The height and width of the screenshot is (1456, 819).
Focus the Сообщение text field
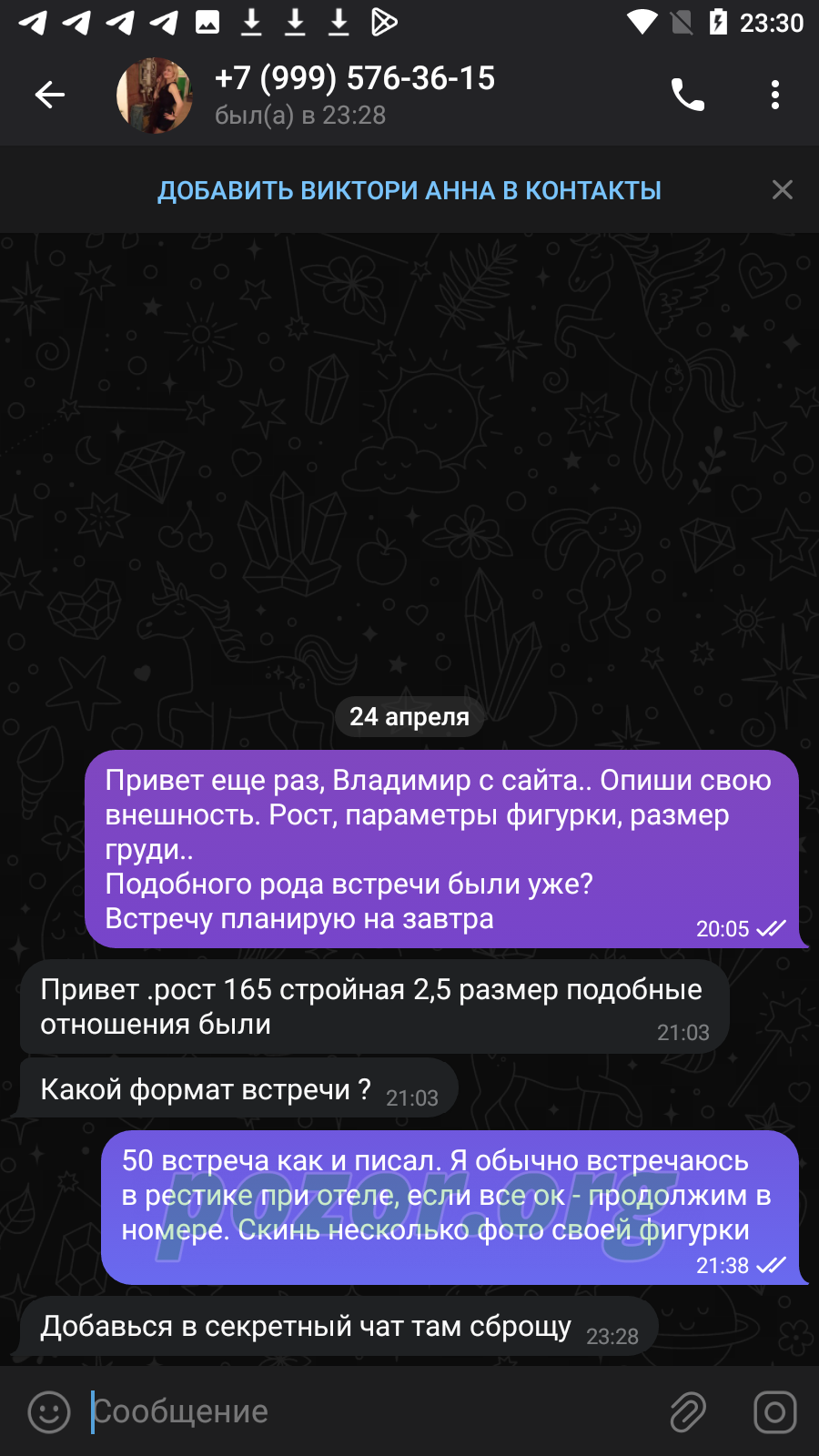[x=373, y=1411]
